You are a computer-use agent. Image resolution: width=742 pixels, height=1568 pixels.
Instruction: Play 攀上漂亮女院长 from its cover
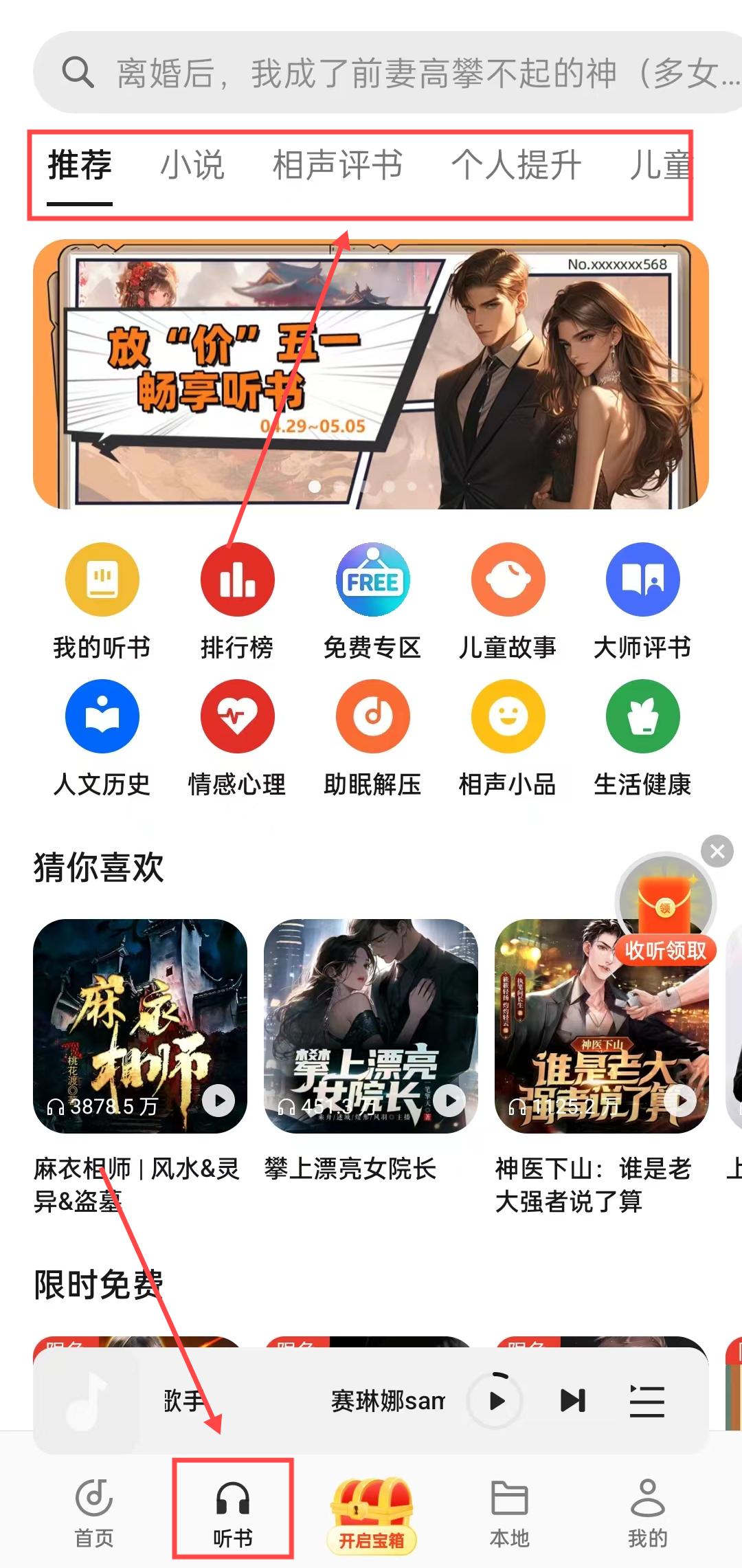(450, 1101)
